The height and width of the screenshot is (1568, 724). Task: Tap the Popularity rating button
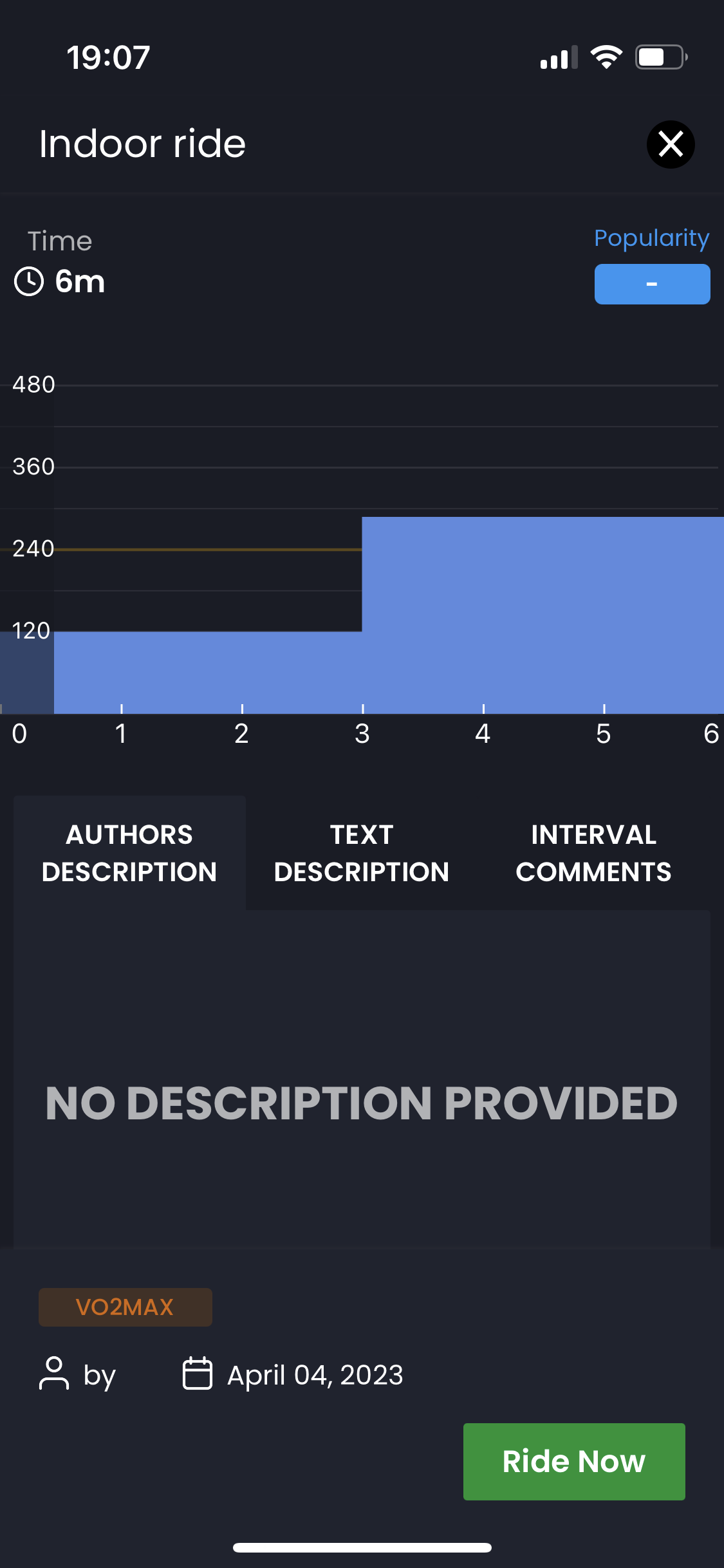click(x=652, y=284)
